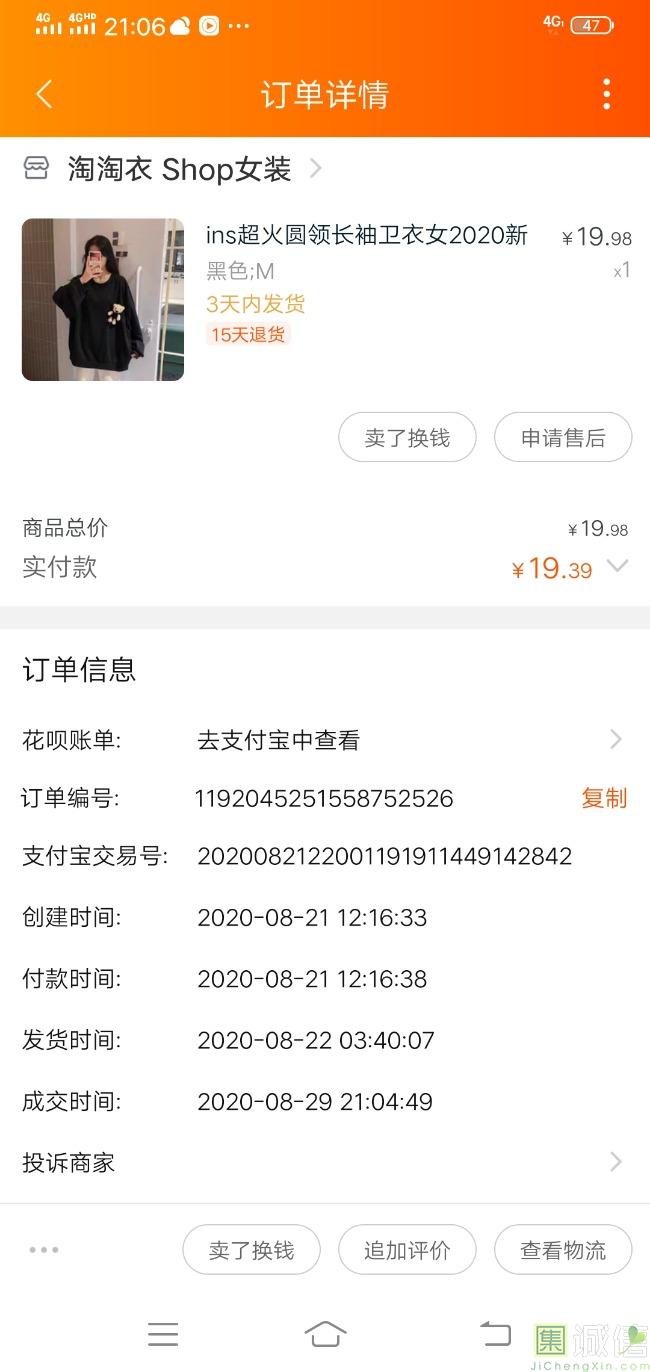The height and width of the screenshot is (1372, 650).
Task: Go back from the order details page
Action: [44, 95]
